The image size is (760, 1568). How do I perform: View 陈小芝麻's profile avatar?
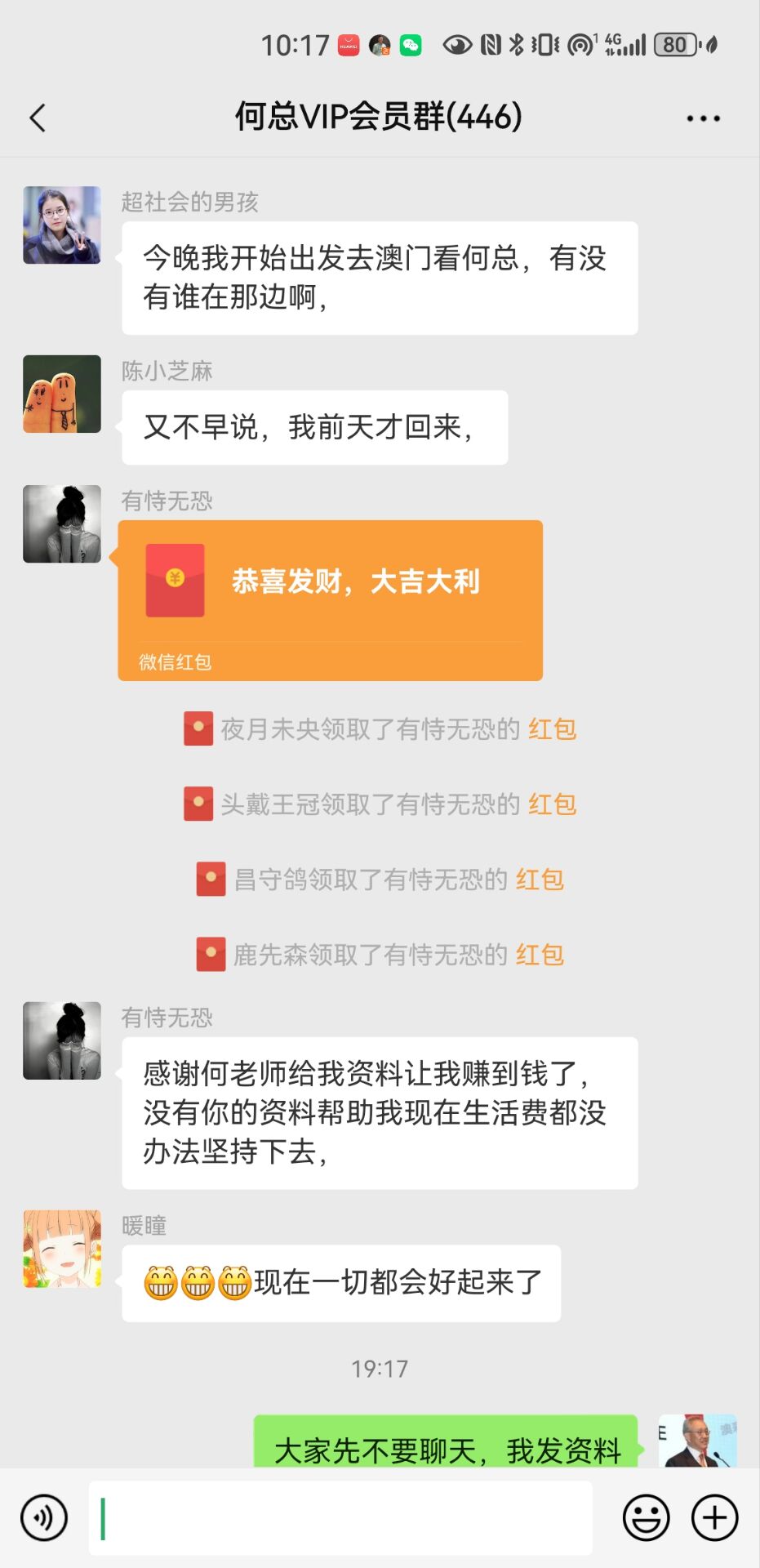point(62,394)
